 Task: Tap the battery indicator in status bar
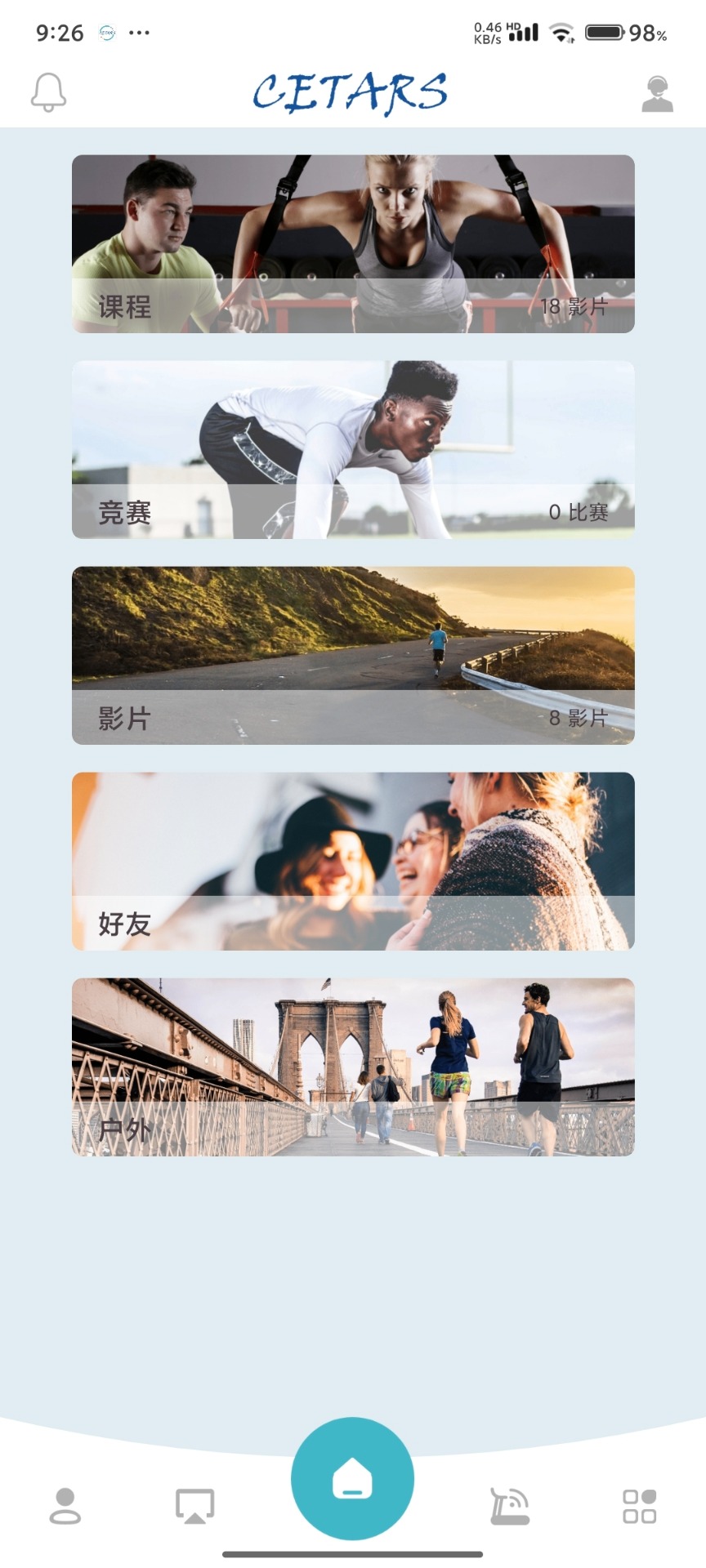pyautogui.click(x=605, y=33)
